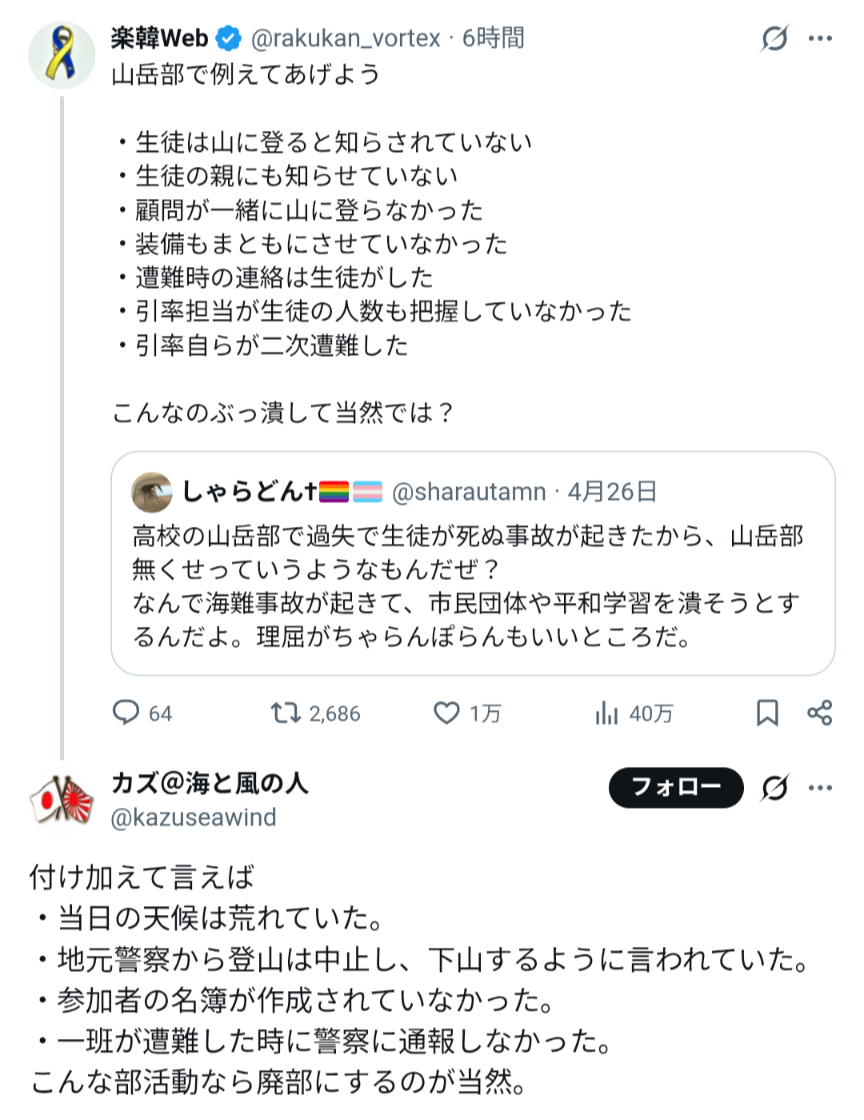Open カズ@海と風の人 profile avatar
The image size is (864, 1120).
63,802
